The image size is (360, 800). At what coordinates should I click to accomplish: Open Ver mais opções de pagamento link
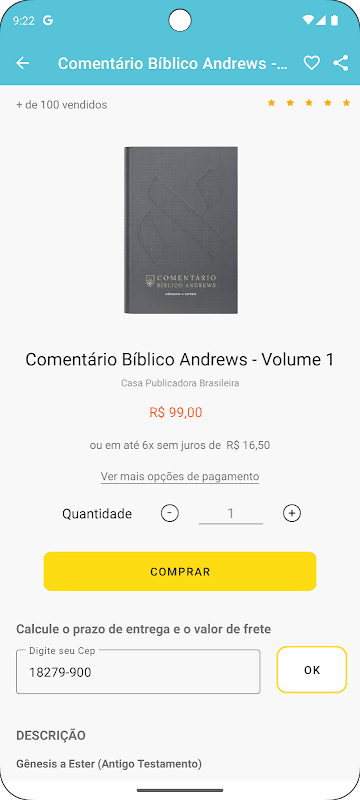point(180,477)
